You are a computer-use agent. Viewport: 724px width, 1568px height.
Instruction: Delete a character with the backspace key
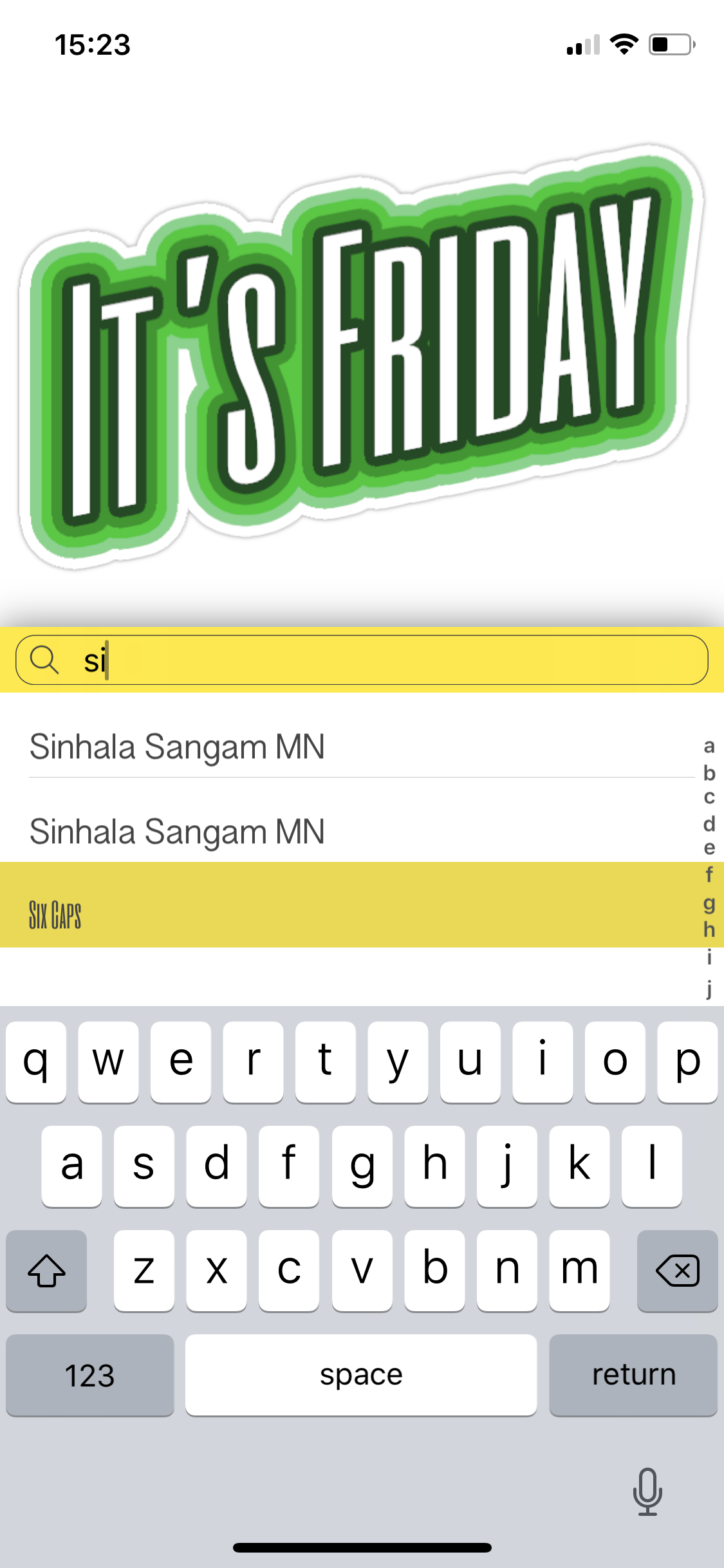pos(677,1271)
